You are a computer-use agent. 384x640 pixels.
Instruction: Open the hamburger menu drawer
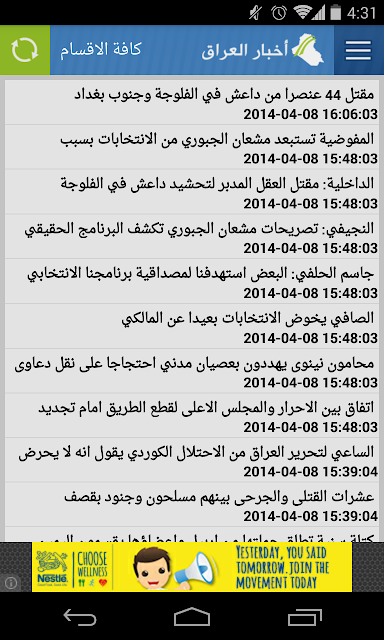(x=359, y=50)
